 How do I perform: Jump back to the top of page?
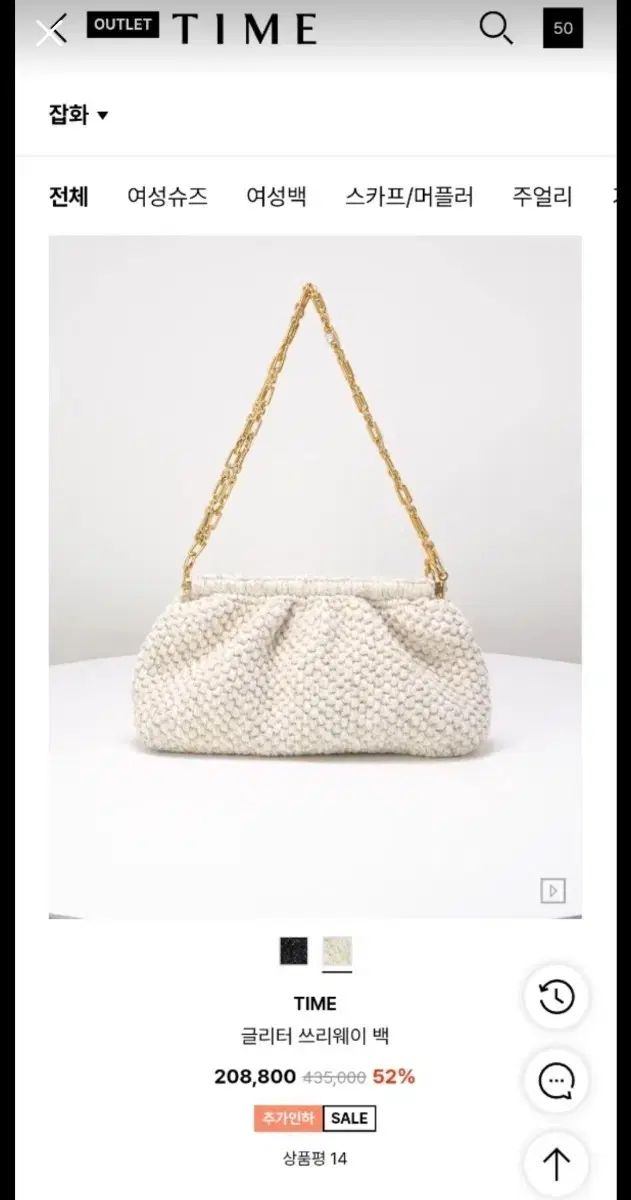pos(556,1163)
